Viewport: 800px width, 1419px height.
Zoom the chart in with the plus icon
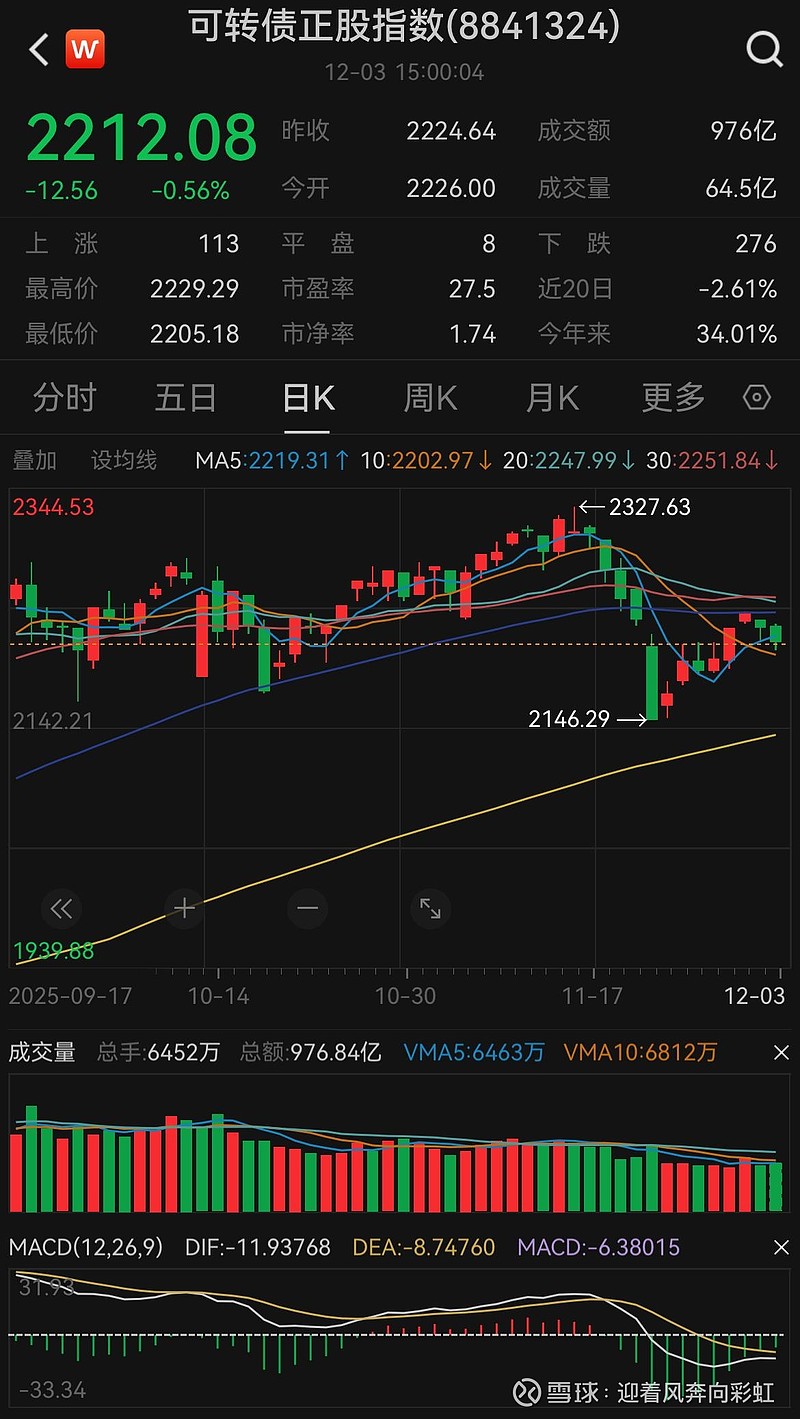(x=184, y=908)
